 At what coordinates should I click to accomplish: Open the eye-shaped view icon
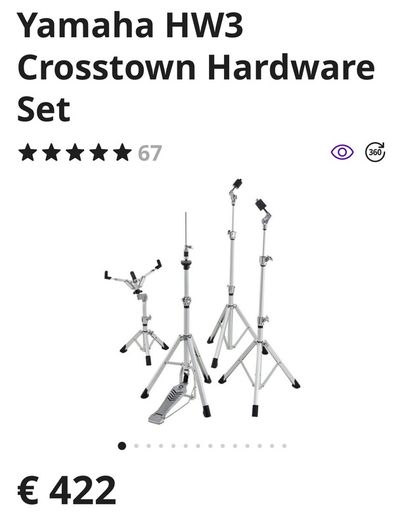coord(342,152)
